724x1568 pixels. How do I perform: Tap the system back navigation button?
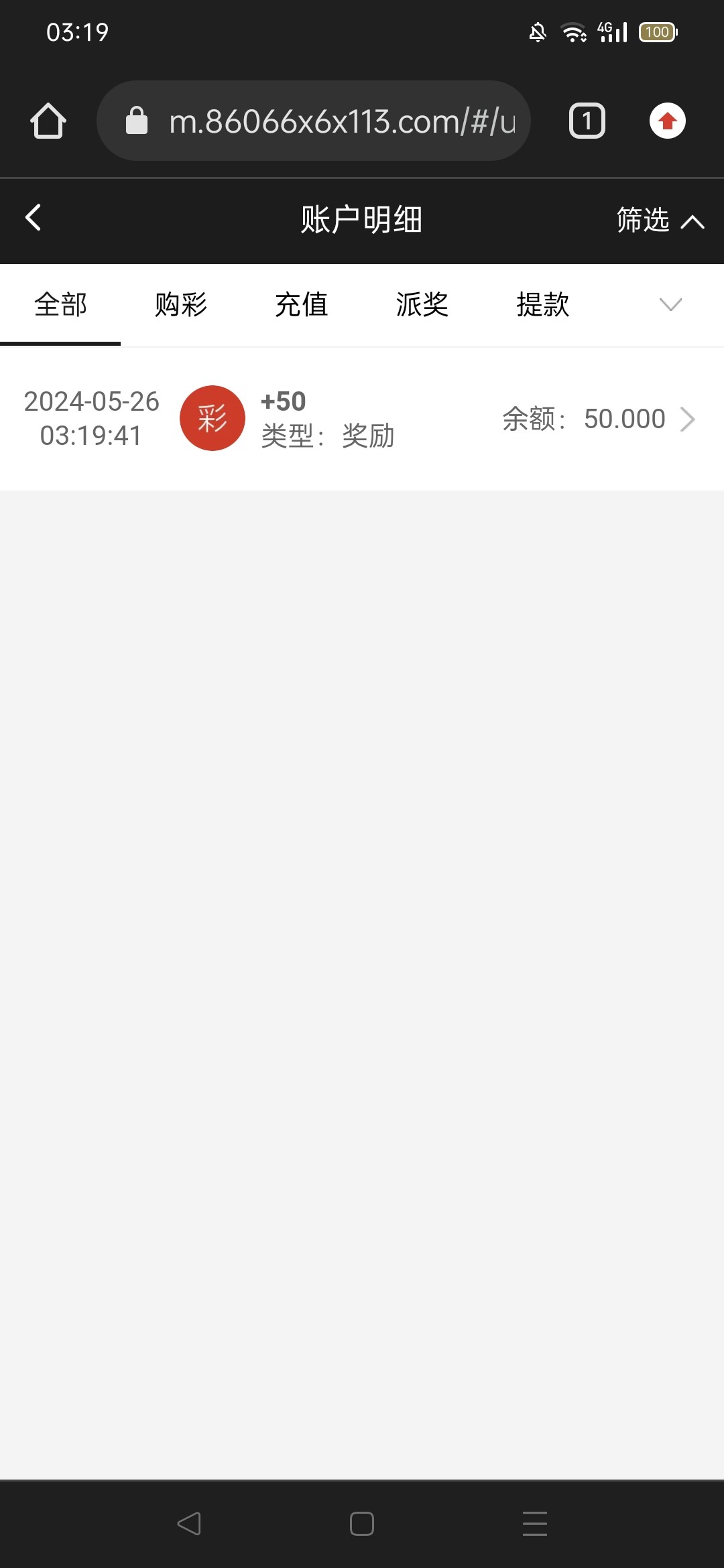pos(189,1524)
